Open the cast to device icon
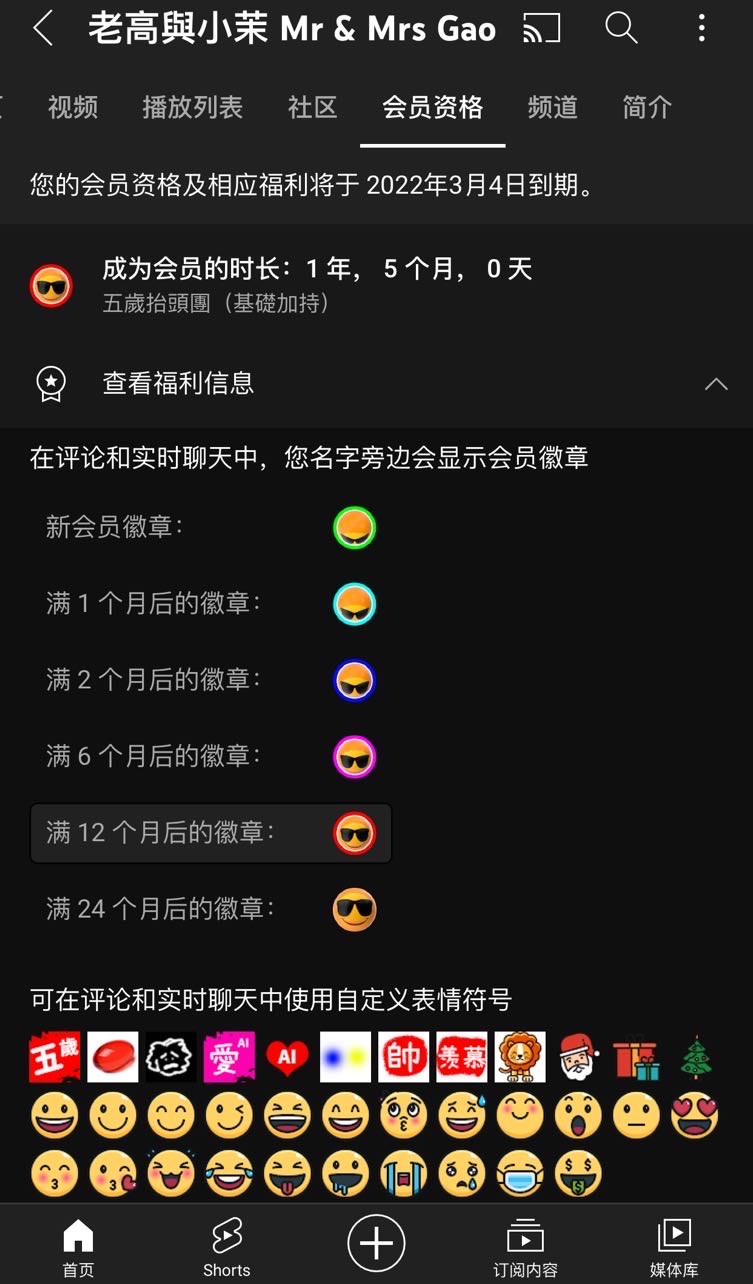 (x=541, y=29)
